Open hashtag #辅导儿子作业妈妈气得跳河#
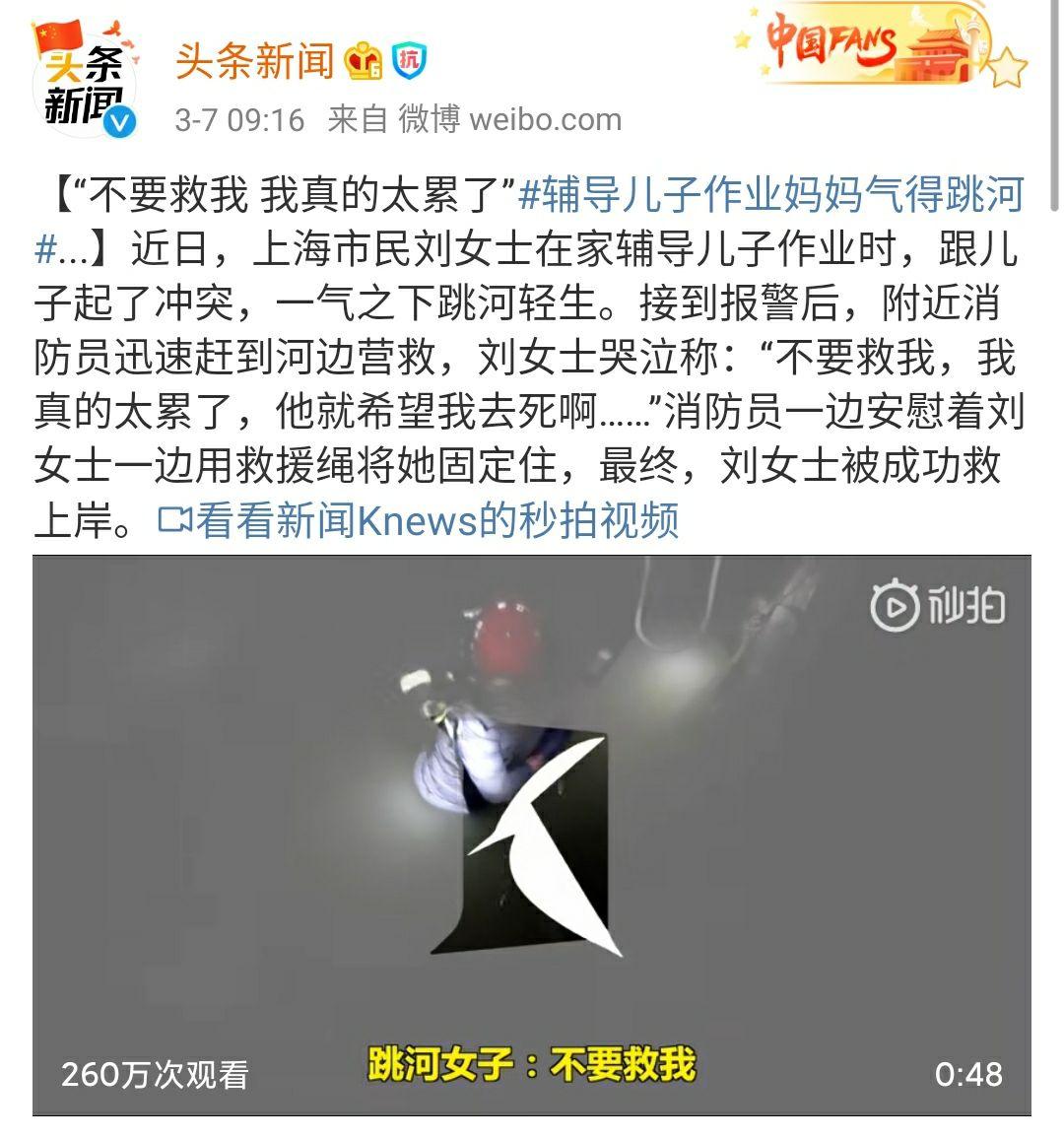Screen dimensions: 1064x1139 coord(770,196)
